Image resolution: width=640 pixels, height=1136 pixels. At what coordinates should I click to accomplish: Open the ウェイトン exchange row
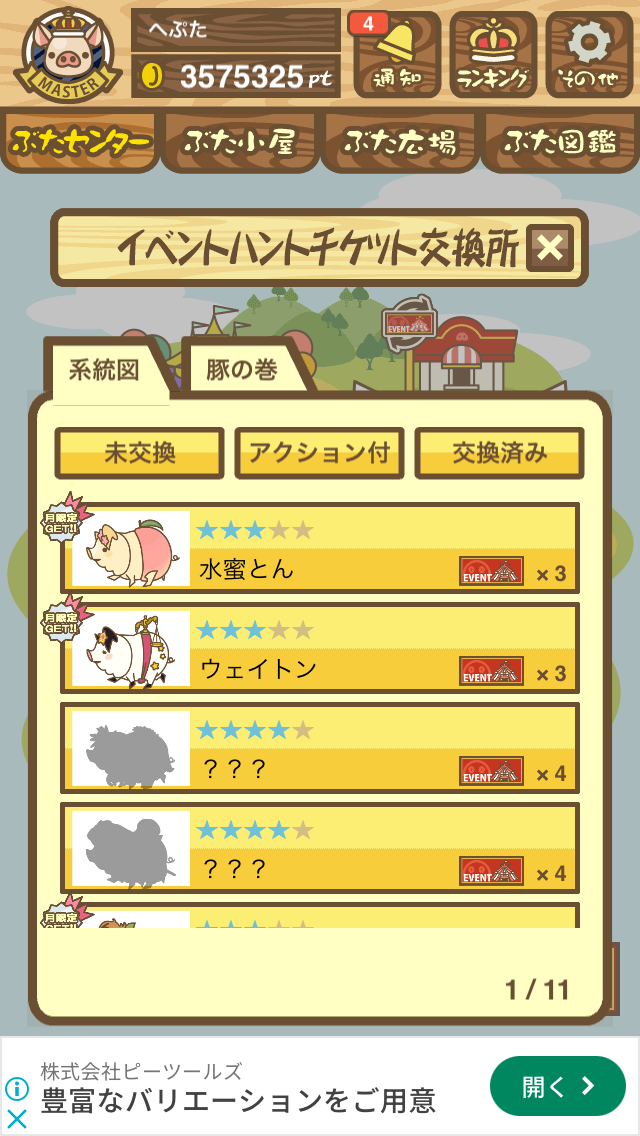pos(320,648)
